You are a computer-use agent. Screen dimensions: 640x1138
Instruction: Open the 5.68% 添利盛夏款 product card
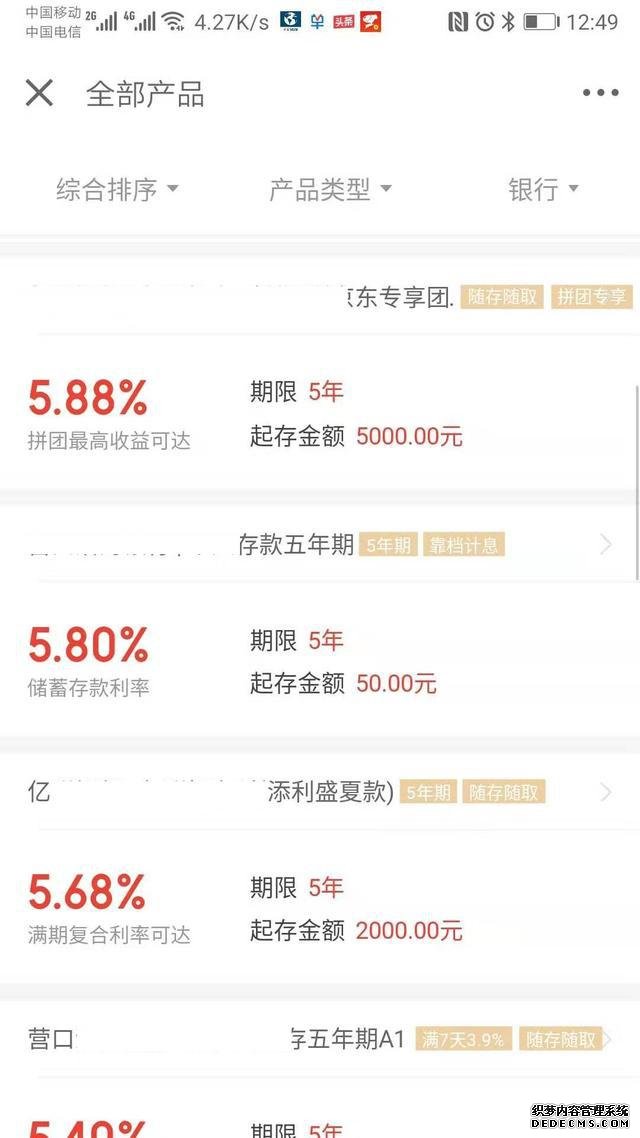319,868
